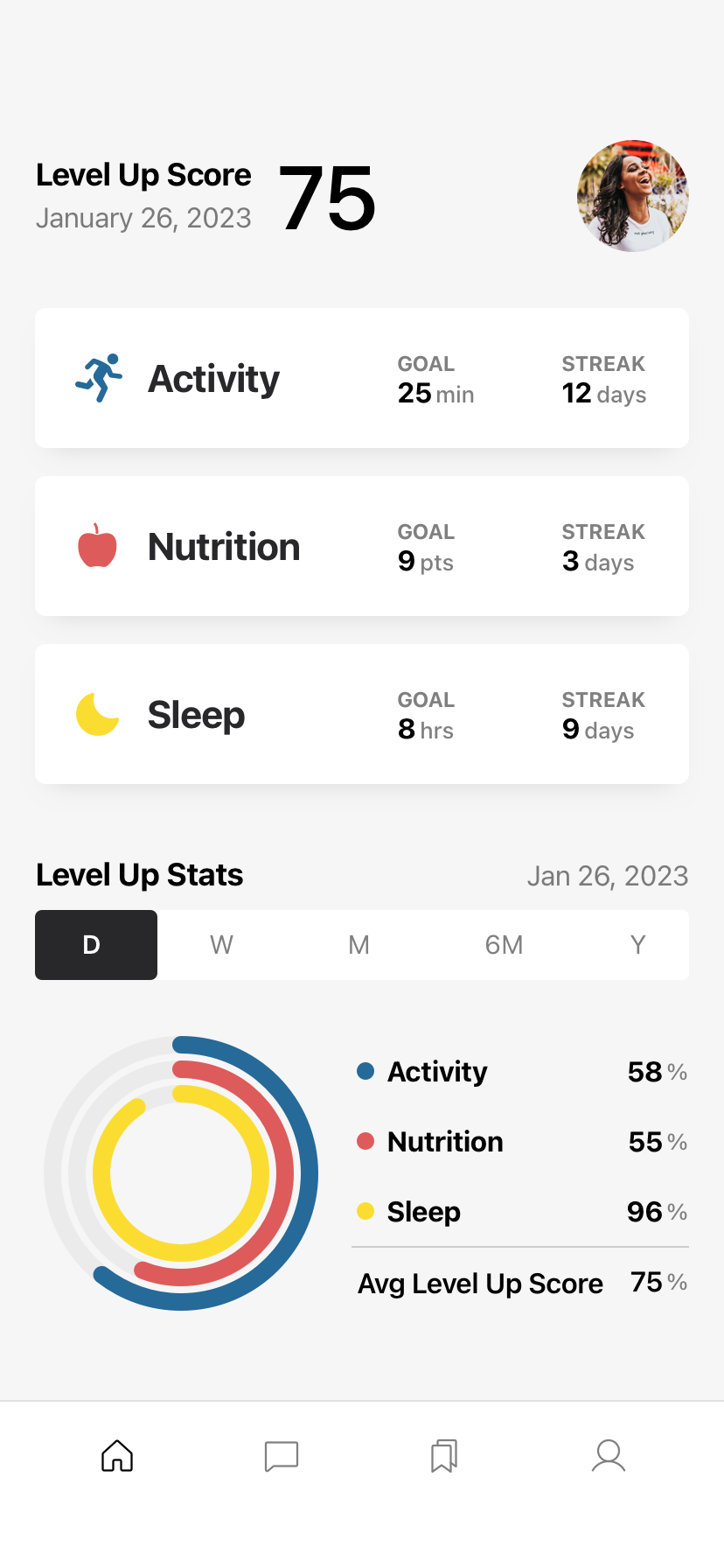Switch stats to the W weekly view
The width and height of the screenshot is (724, 1568).
[x=222, y=945]
